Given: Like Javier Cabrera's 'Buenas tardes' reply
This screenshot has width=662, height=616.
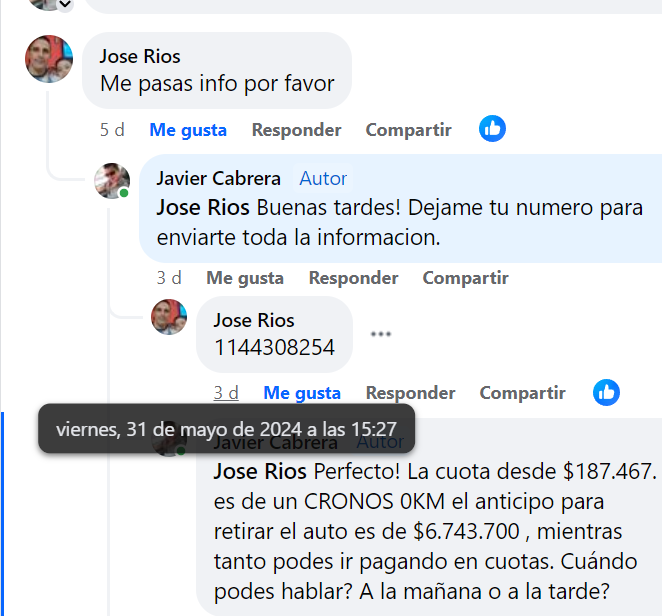Looking at the screenshot, I should pyautogui.click(x=245, y=278).
